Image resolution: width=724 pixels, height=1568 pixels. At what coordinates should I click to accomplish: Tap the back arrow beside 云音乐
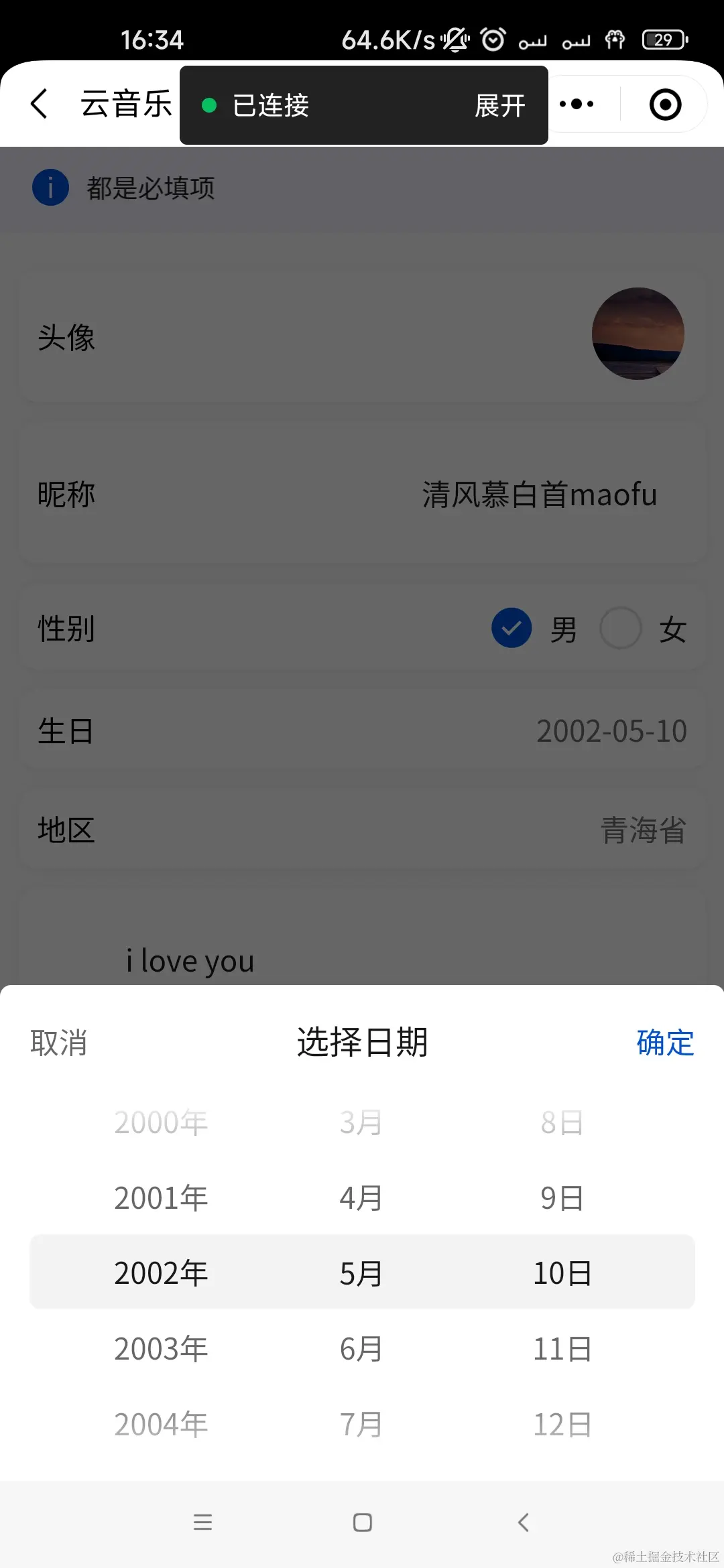pos(38,104)
